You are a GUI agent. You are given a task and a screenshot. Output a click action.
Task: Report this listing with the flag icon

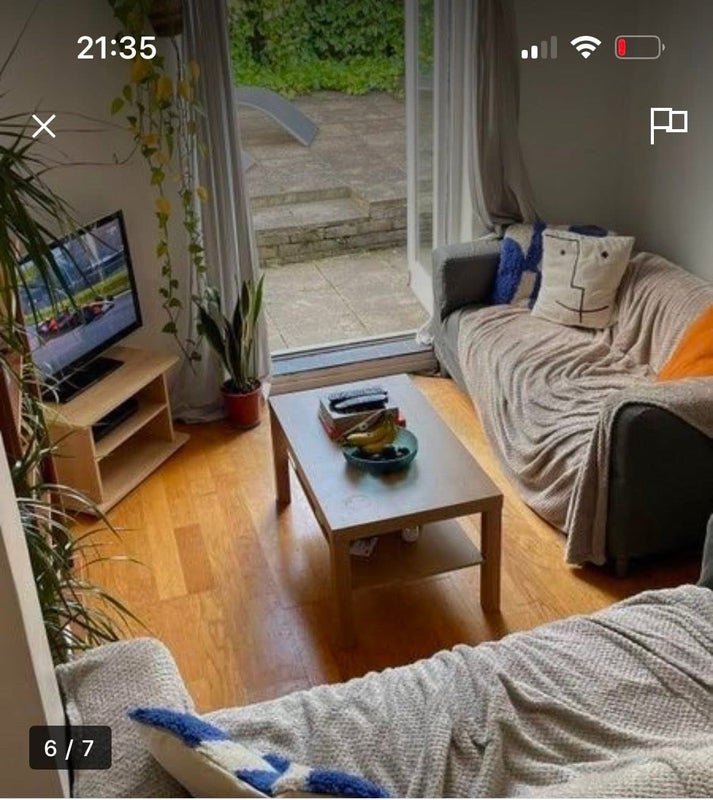668,125
